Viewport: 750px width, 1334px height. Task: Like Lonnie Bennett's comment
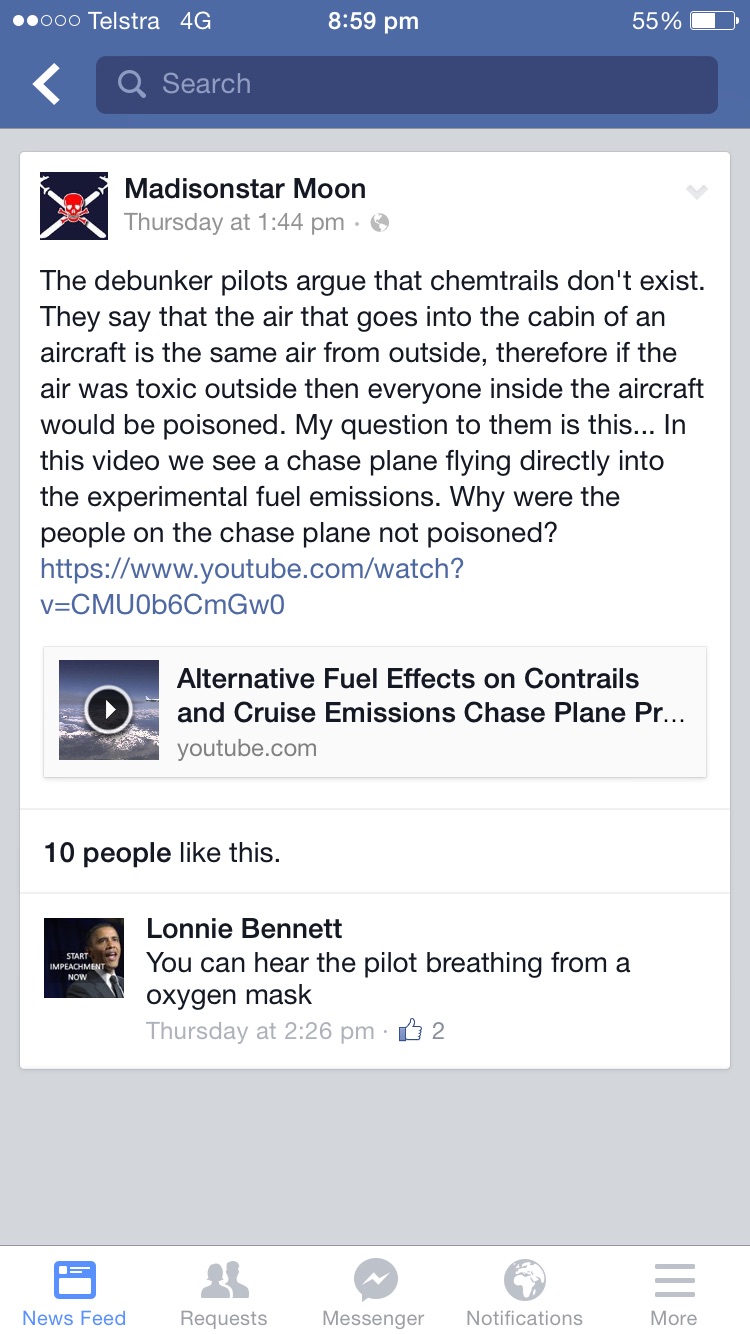410,1031
